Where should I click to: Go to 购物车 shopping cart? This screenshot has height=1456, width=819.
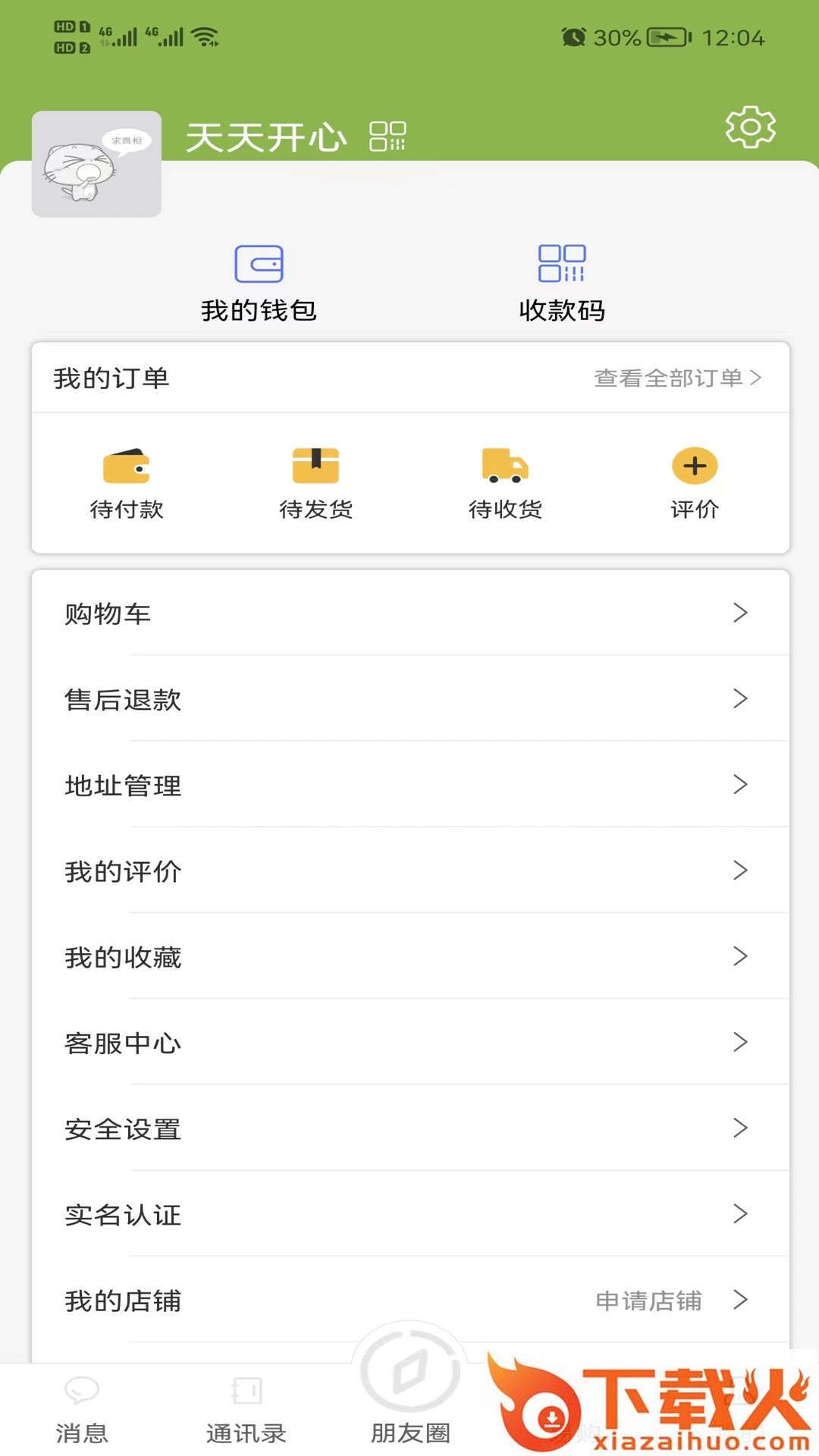409,613
